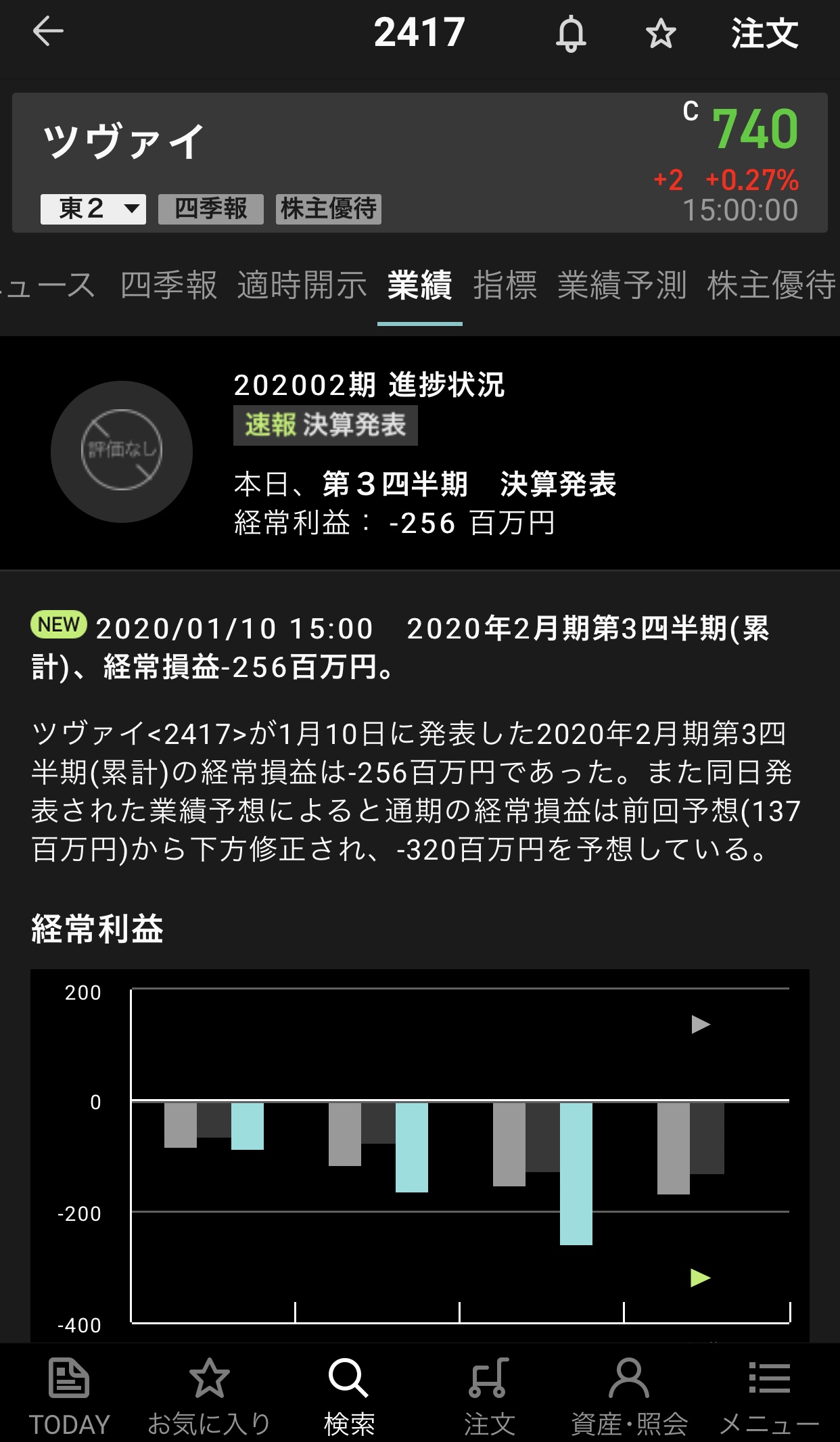Open 注文 in bottom navigation
This screenshot has height=1442, width=840.
click(x=489, y=1396)
